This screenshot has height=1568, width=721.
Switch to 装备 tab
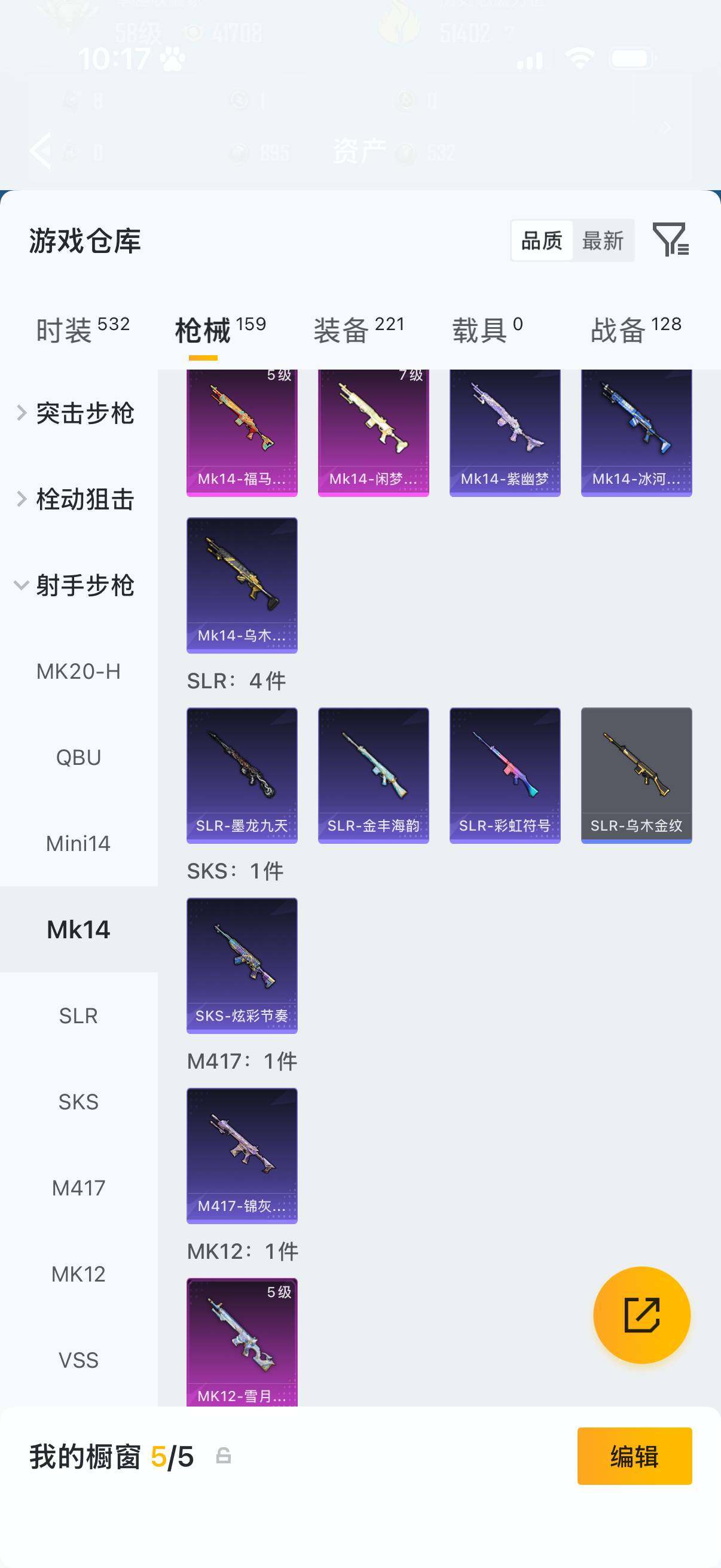(358, 330)
